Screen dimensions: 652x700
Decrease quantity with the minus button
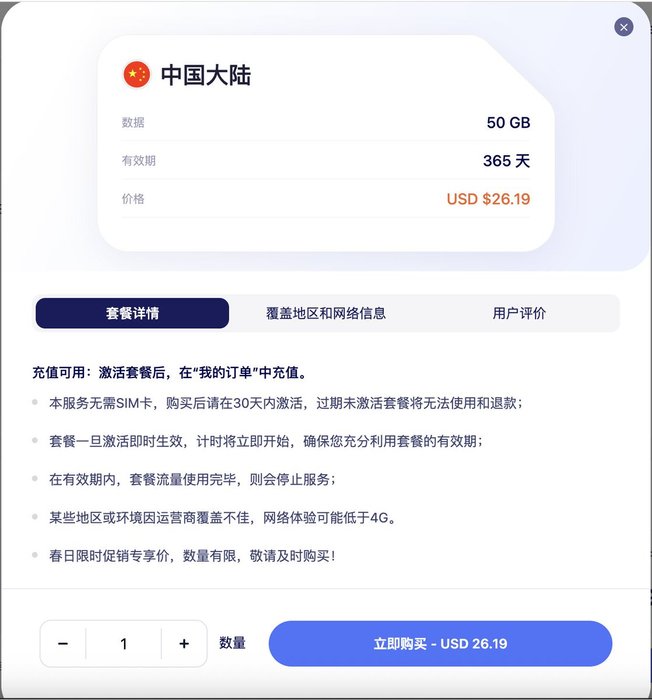point(63,644)
